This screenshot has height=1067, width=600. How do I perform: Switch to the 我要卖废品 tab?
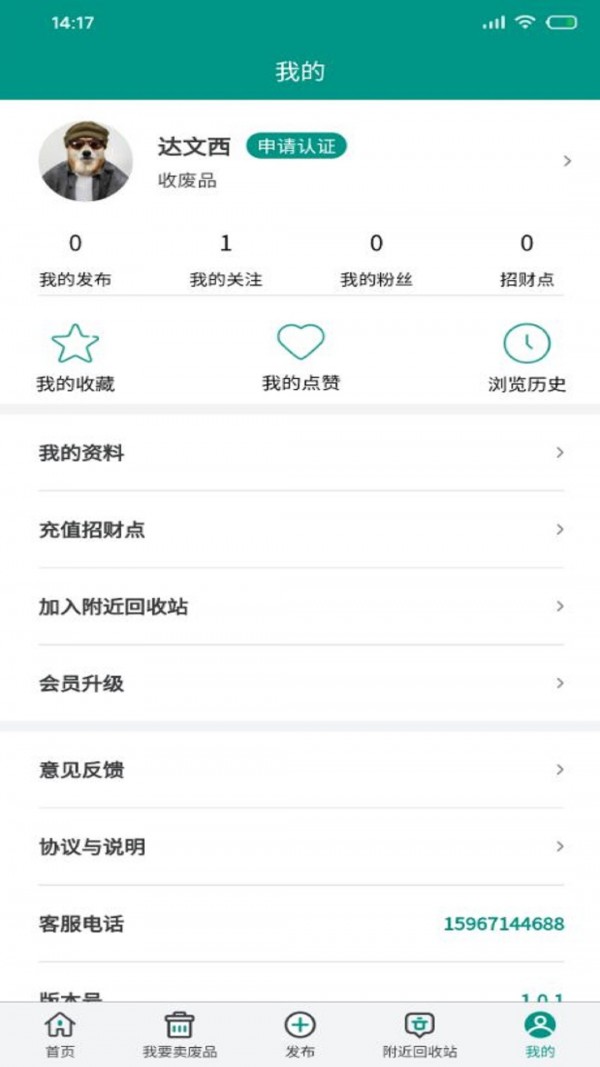(179, 1034)
